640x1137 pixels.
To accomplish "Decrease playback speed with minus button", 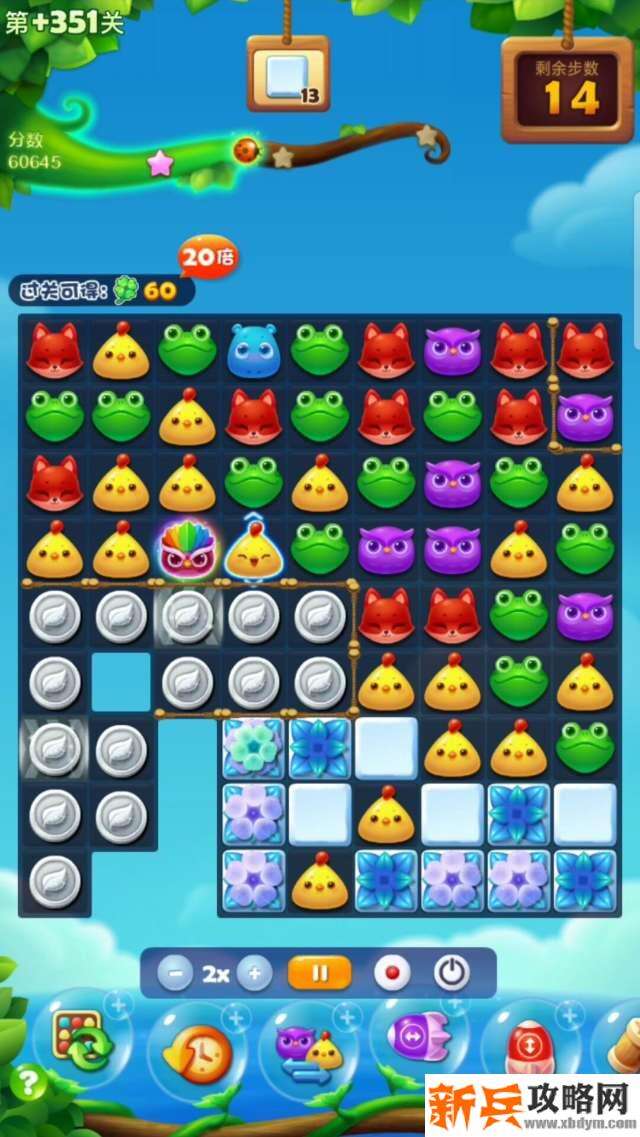I will tap(174, 973).
